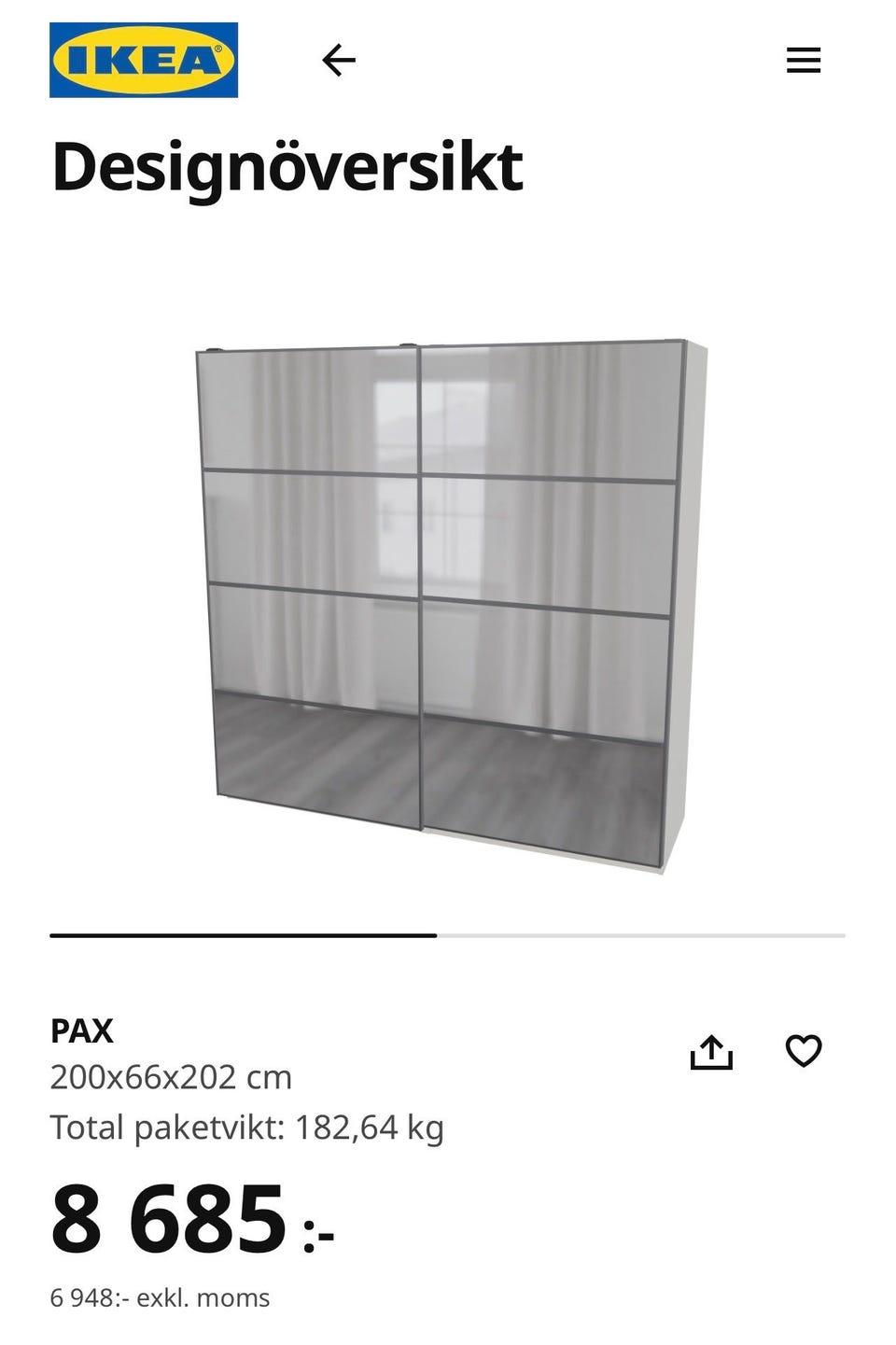This screenshot has width=896, height=1345.
Task: Select the share icon beside the heart
Action: (x=713, y=1052)
